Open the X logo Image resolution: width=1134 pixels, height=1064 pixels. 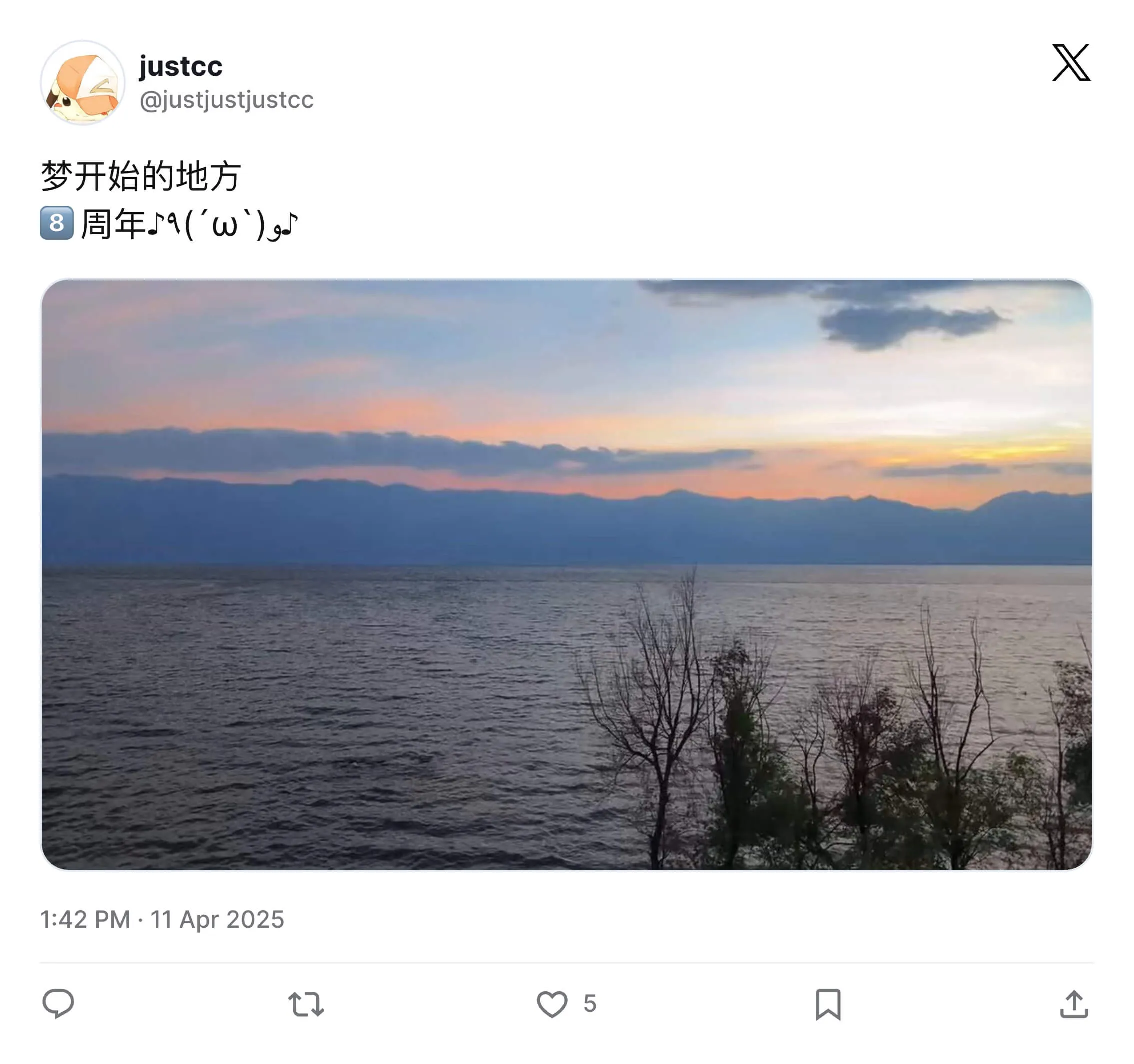click(x=1070, y=63)
